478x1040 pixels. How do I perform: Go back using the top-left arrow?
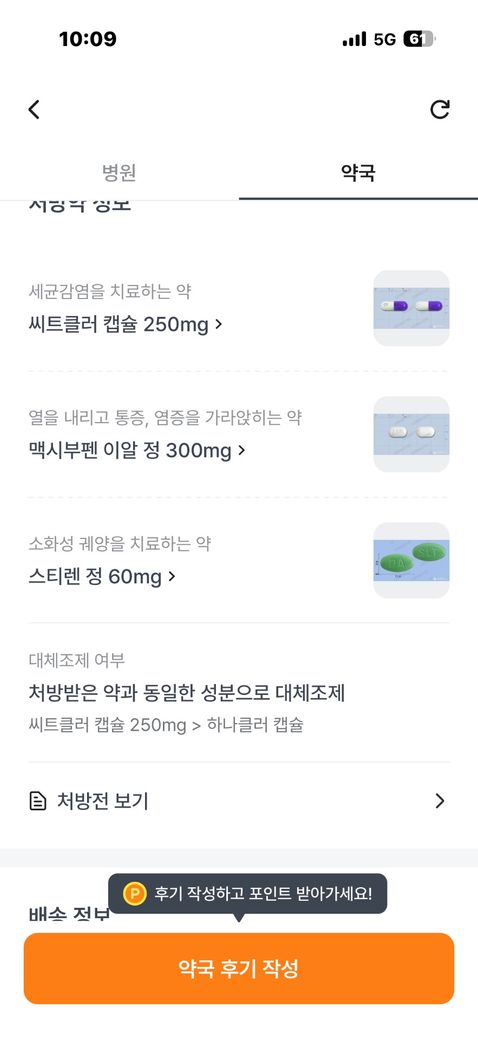point(34,109)
